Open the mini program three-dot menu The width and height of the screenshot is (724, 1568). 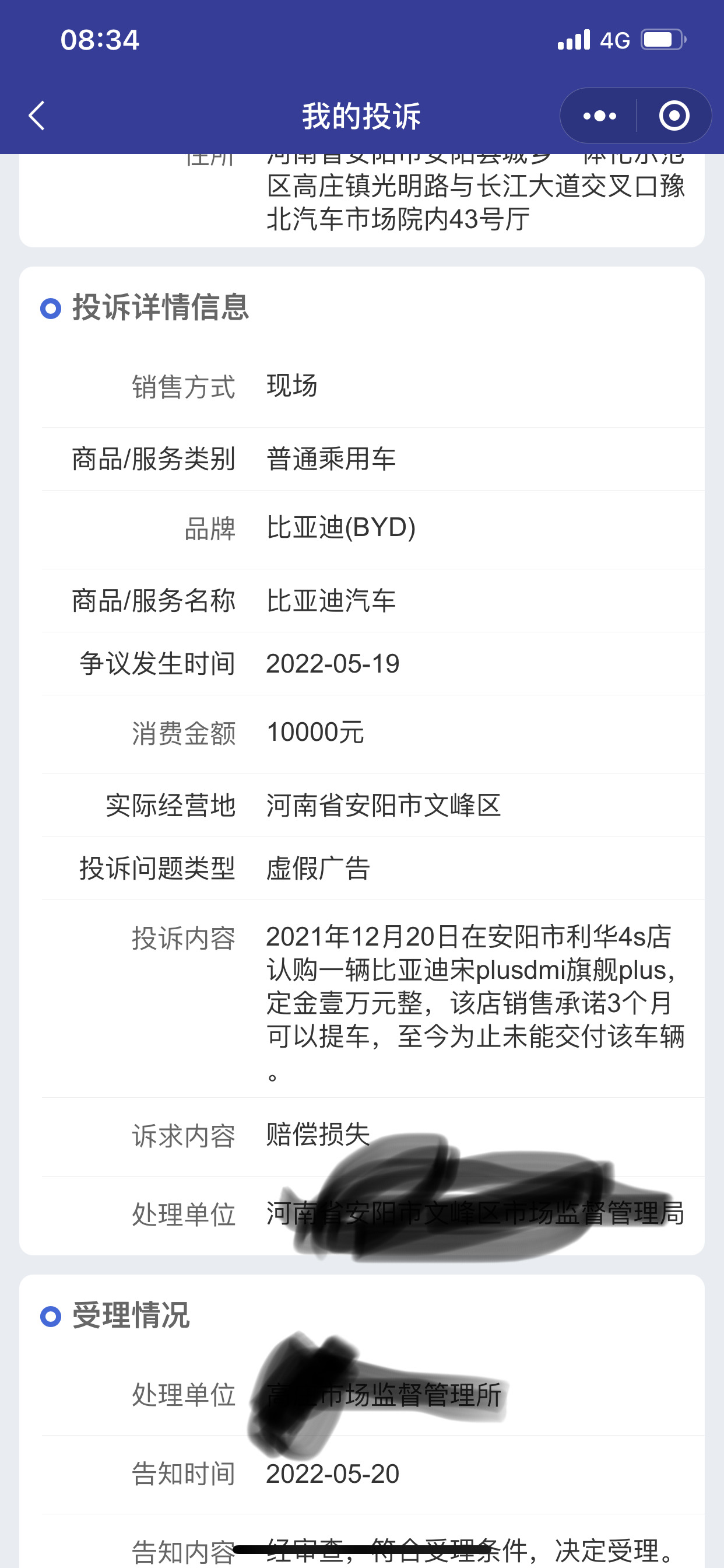[x=599, y=116]
